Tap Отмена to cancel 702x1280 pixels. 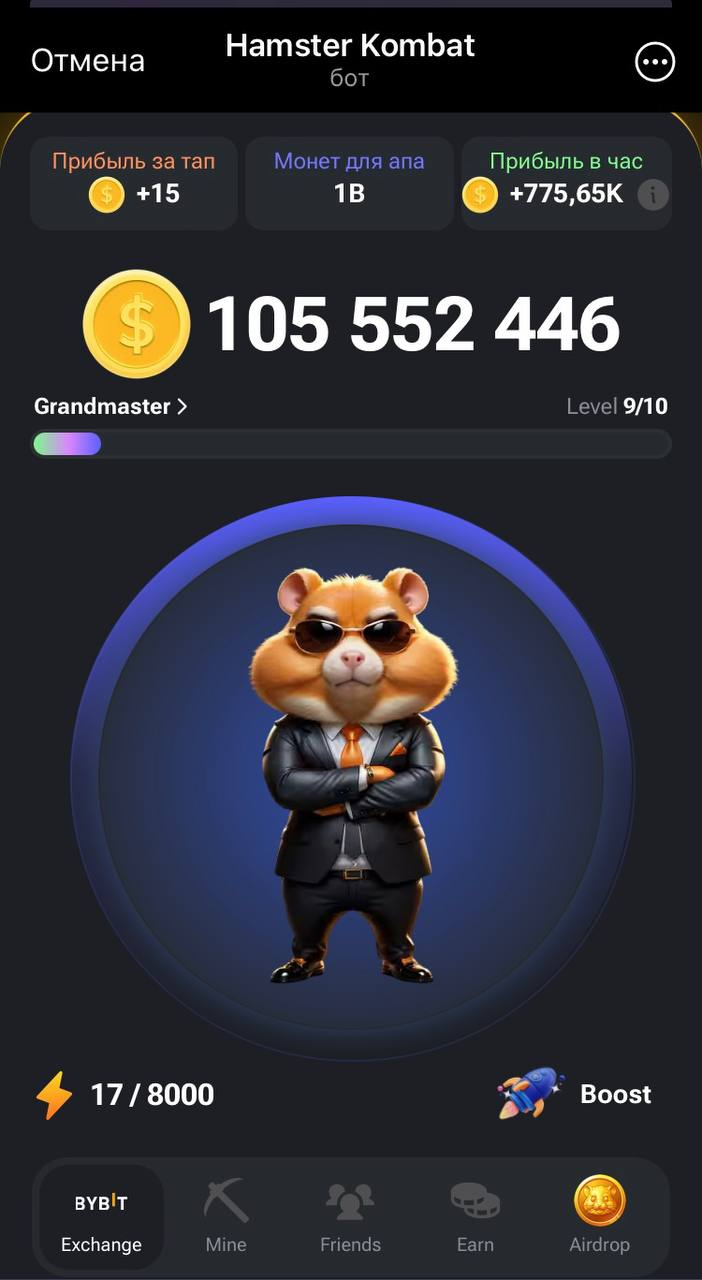tap(88, 61)
